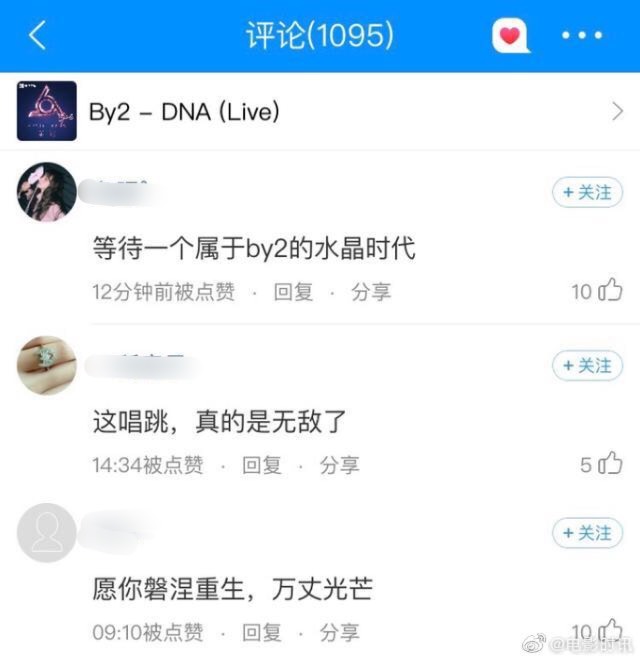Share the 愿你磐涅重生 comment
The height and width of the screenshot is (661, 640).
(x=339, y=632)
